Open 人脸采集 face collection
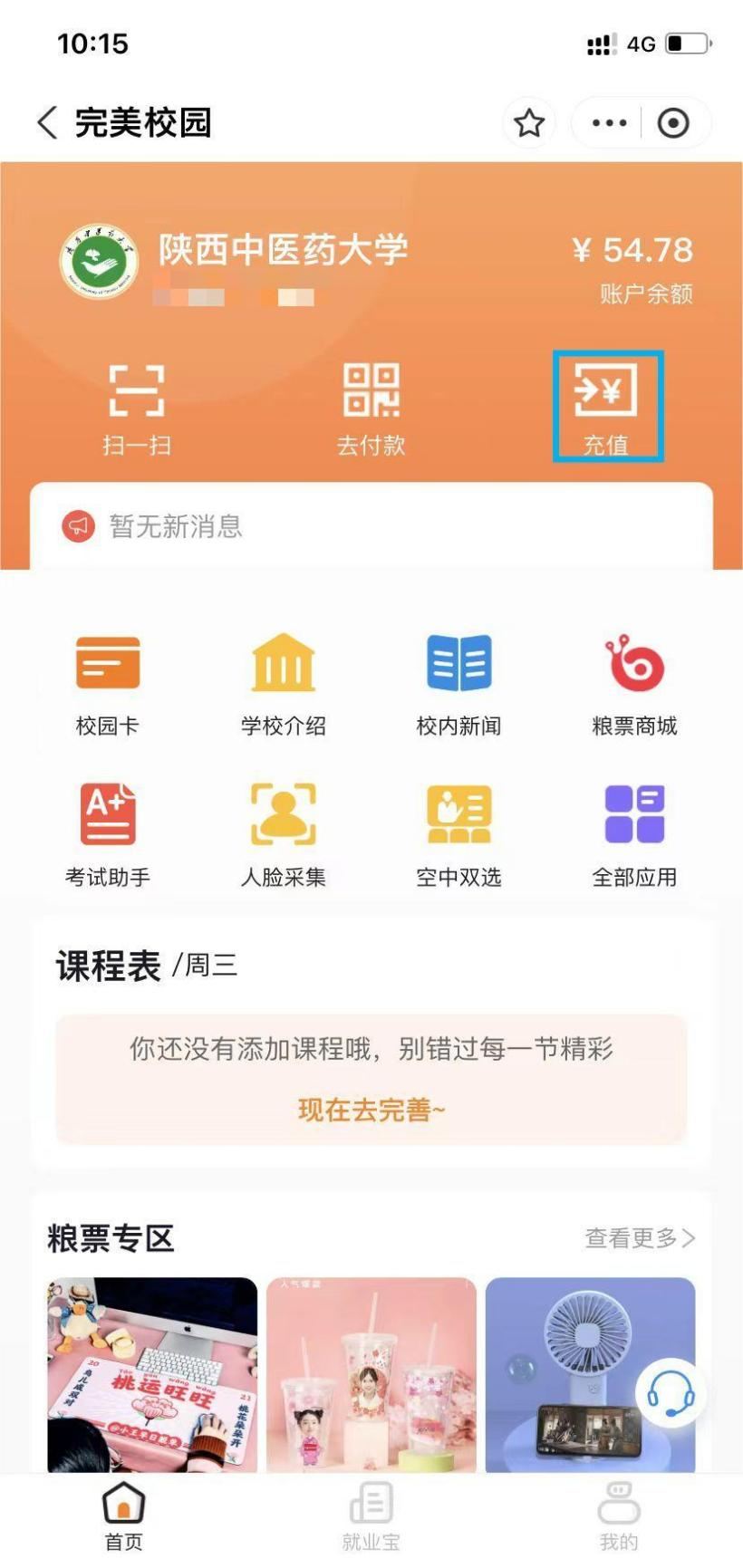The image size is (743, 1568). [x=284, y=835]
